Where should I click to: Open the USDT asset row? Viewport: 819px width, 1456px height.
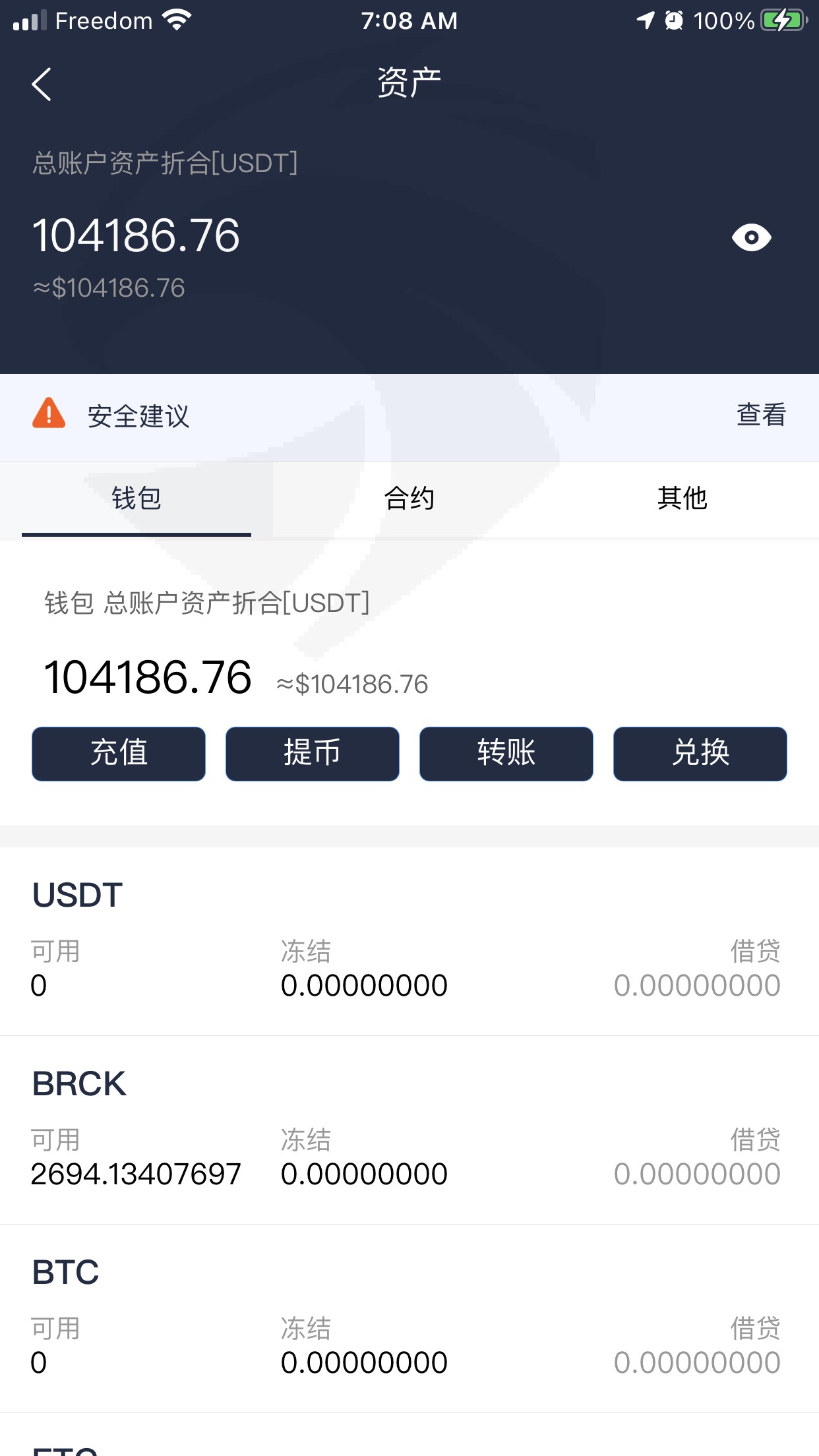[409, 942]
